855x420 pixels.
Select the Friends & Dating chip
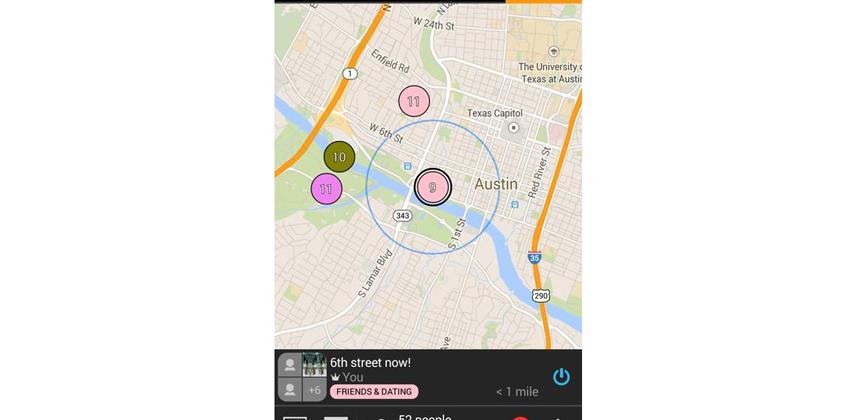tap(374, 392)
